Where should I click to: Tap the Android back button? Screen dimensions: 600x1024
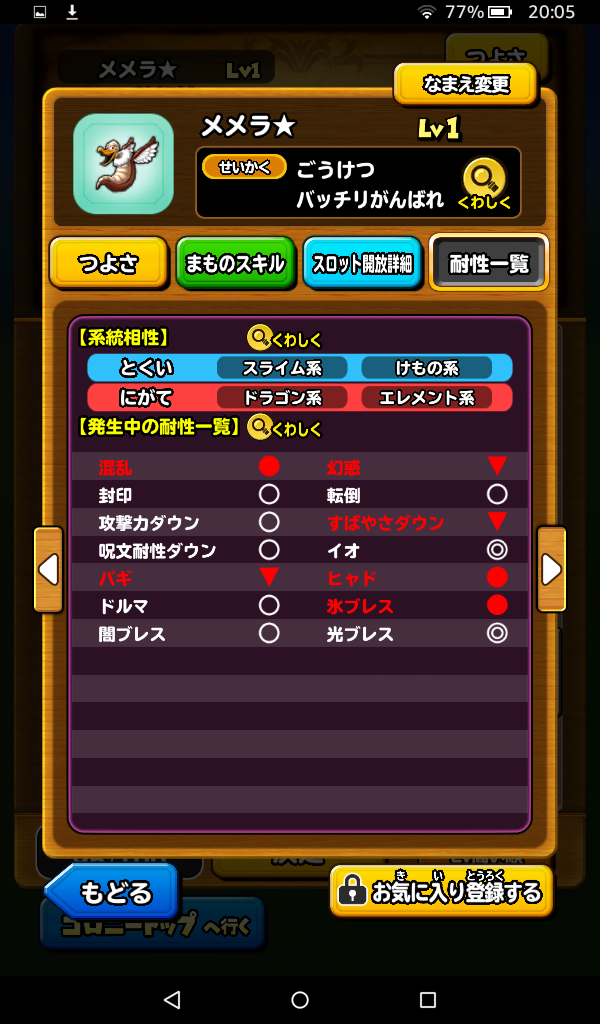click(x=172, y=1000)
